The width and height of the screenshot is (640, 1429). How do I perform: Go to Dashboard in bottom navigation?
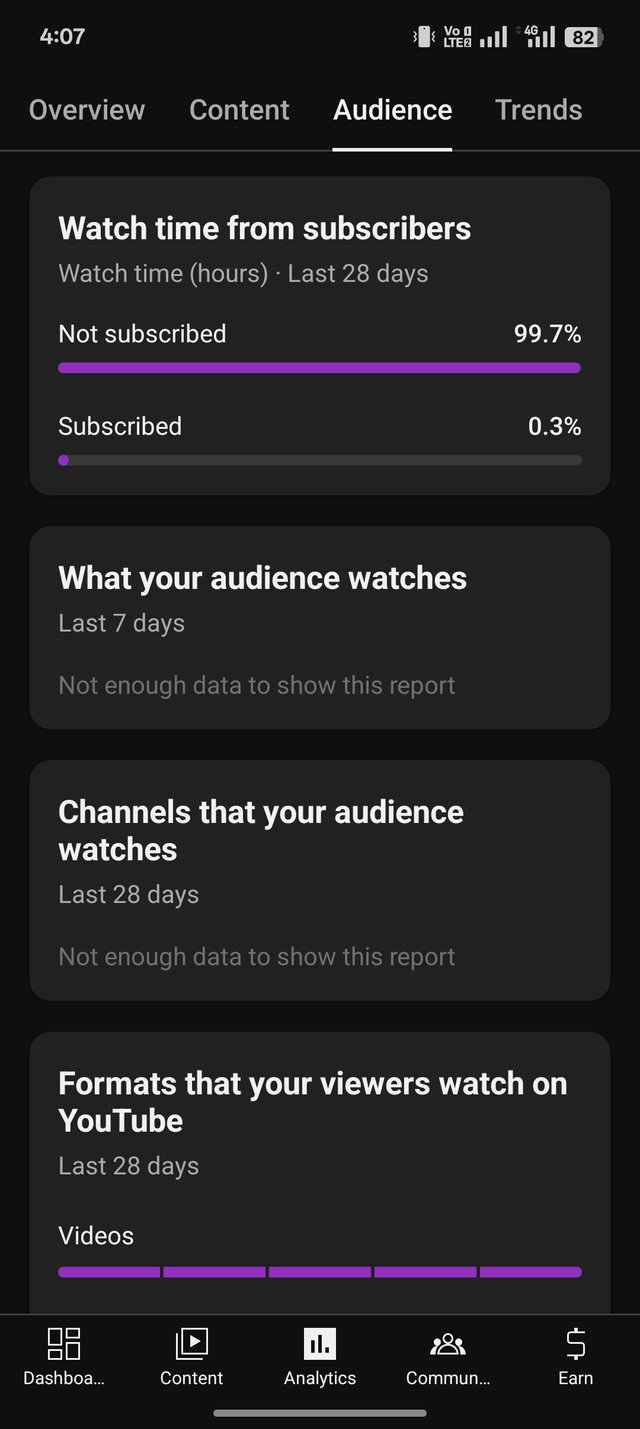pos(64,1356)
